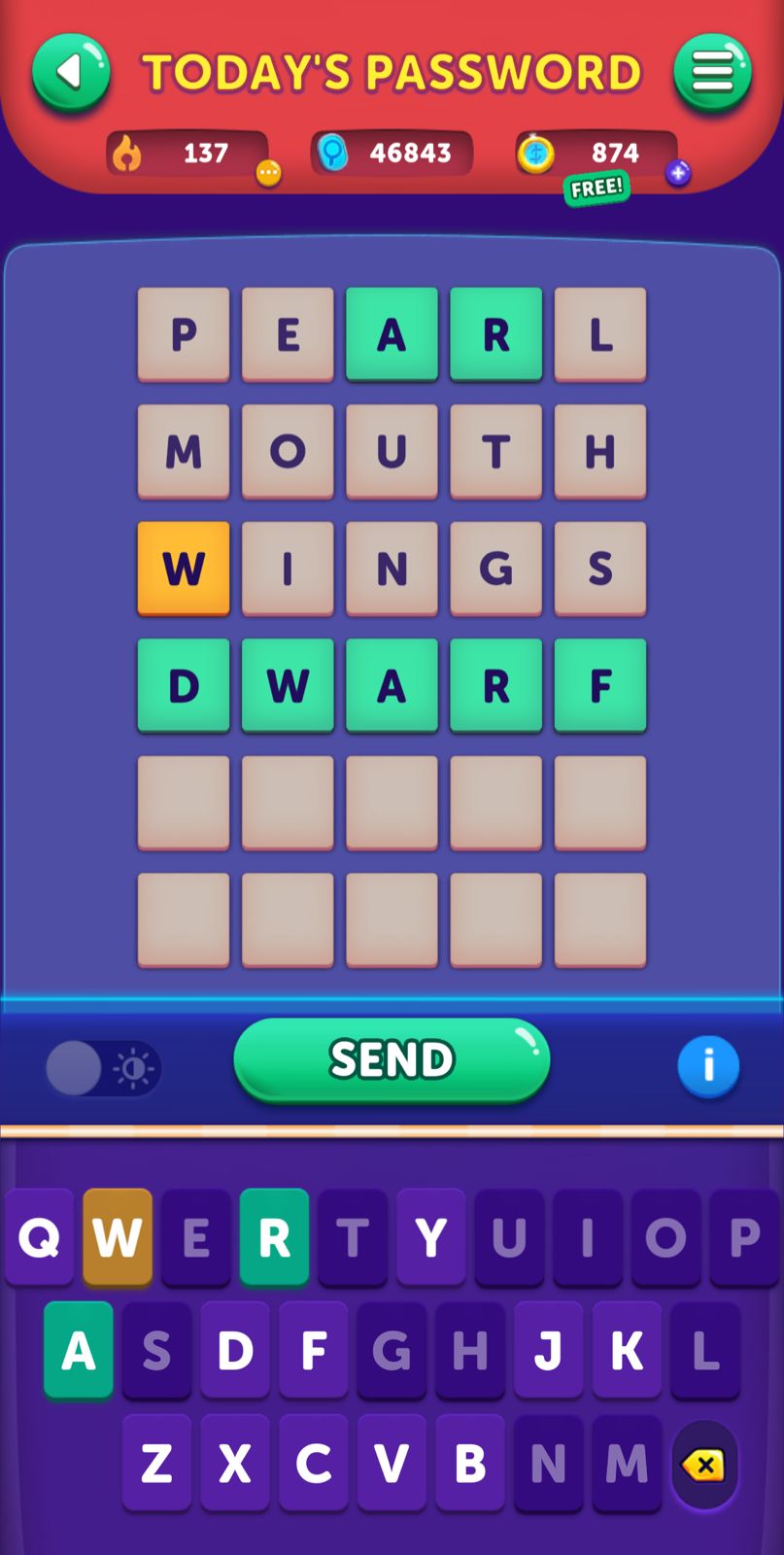
Task: Delete a letter with backspace key
Action: 704,1465
